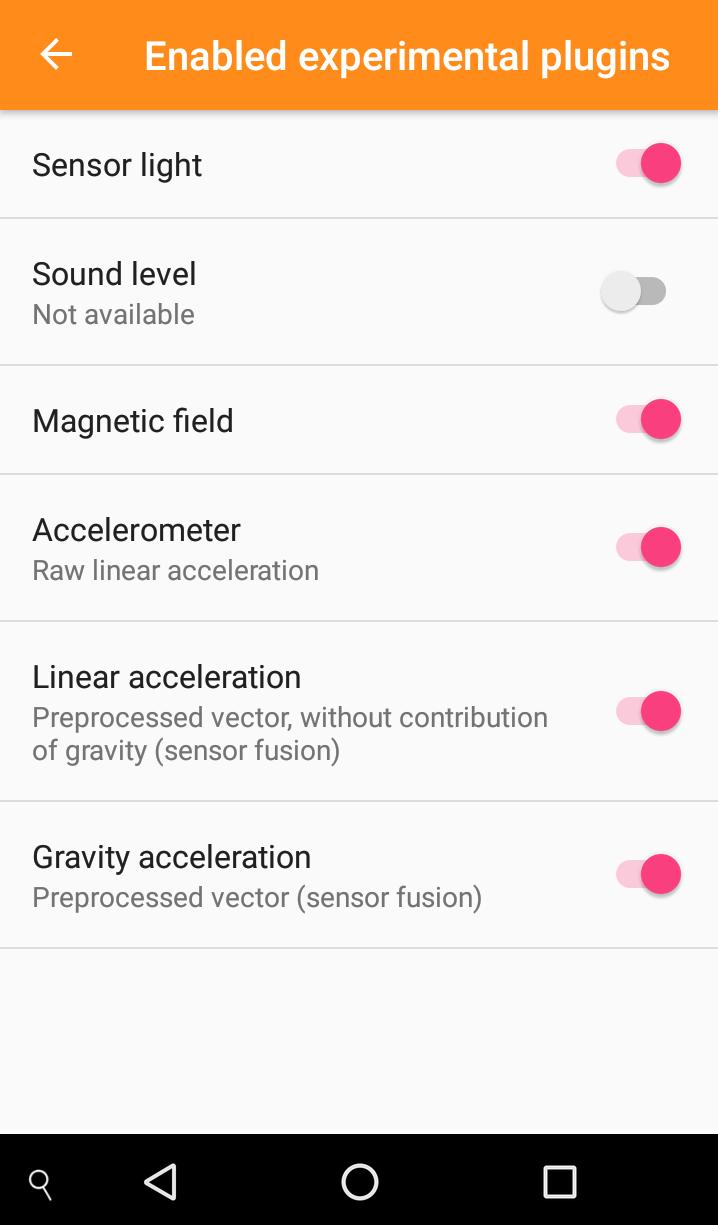Screen dimensions: 718x1225
Task: Tap the system home button
Action: pos(359,1182)
